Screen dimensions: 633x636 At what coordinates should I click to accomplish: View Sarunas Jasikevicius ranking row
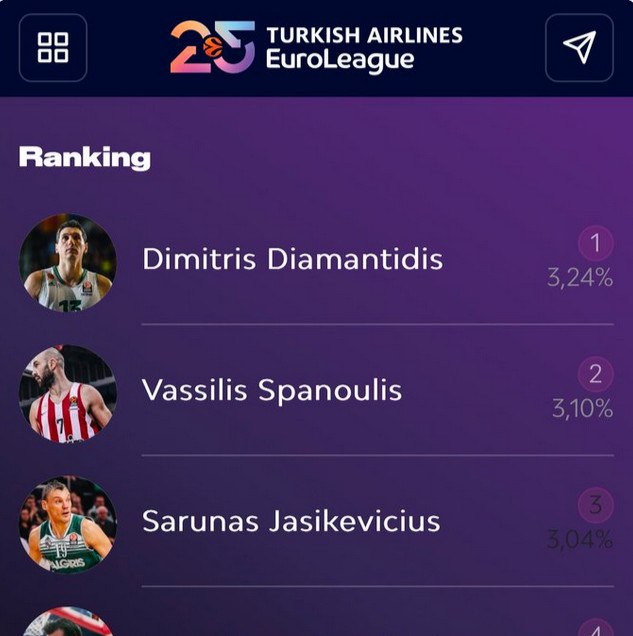tap(291, 521)
